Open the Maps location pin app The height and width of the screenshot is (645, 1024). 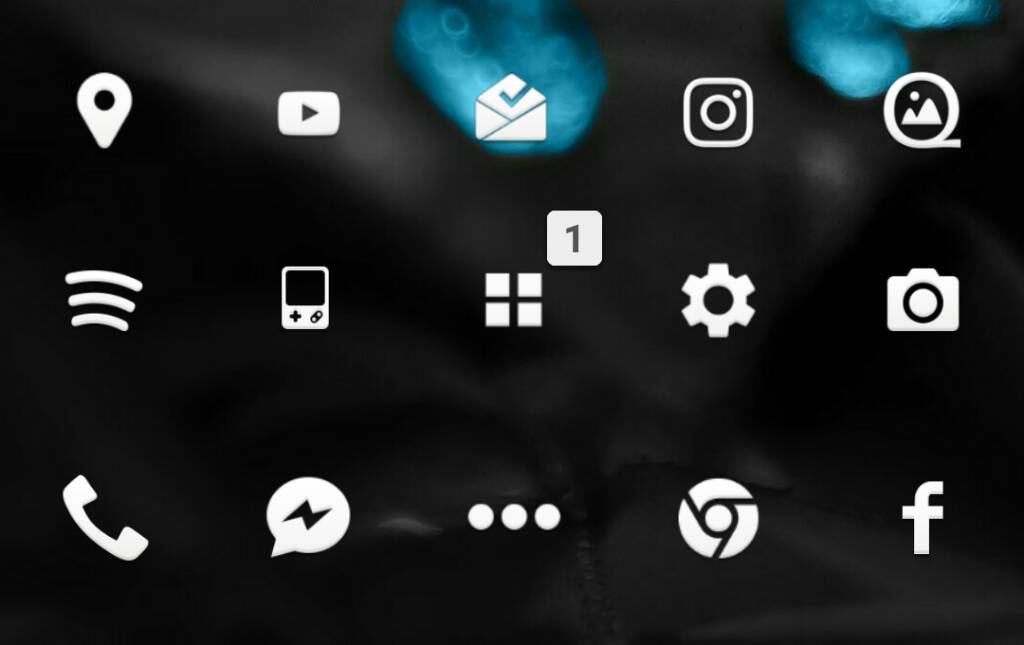point(104,108)
